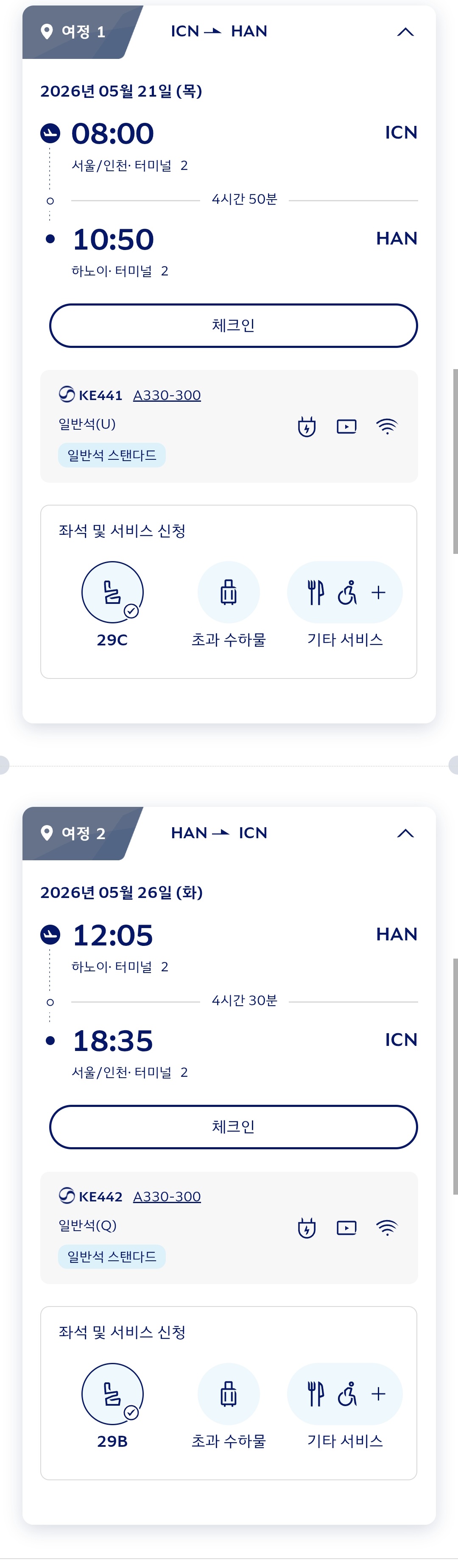Add 초과 수하물 for flight KE442

[x=229, y=1393]
